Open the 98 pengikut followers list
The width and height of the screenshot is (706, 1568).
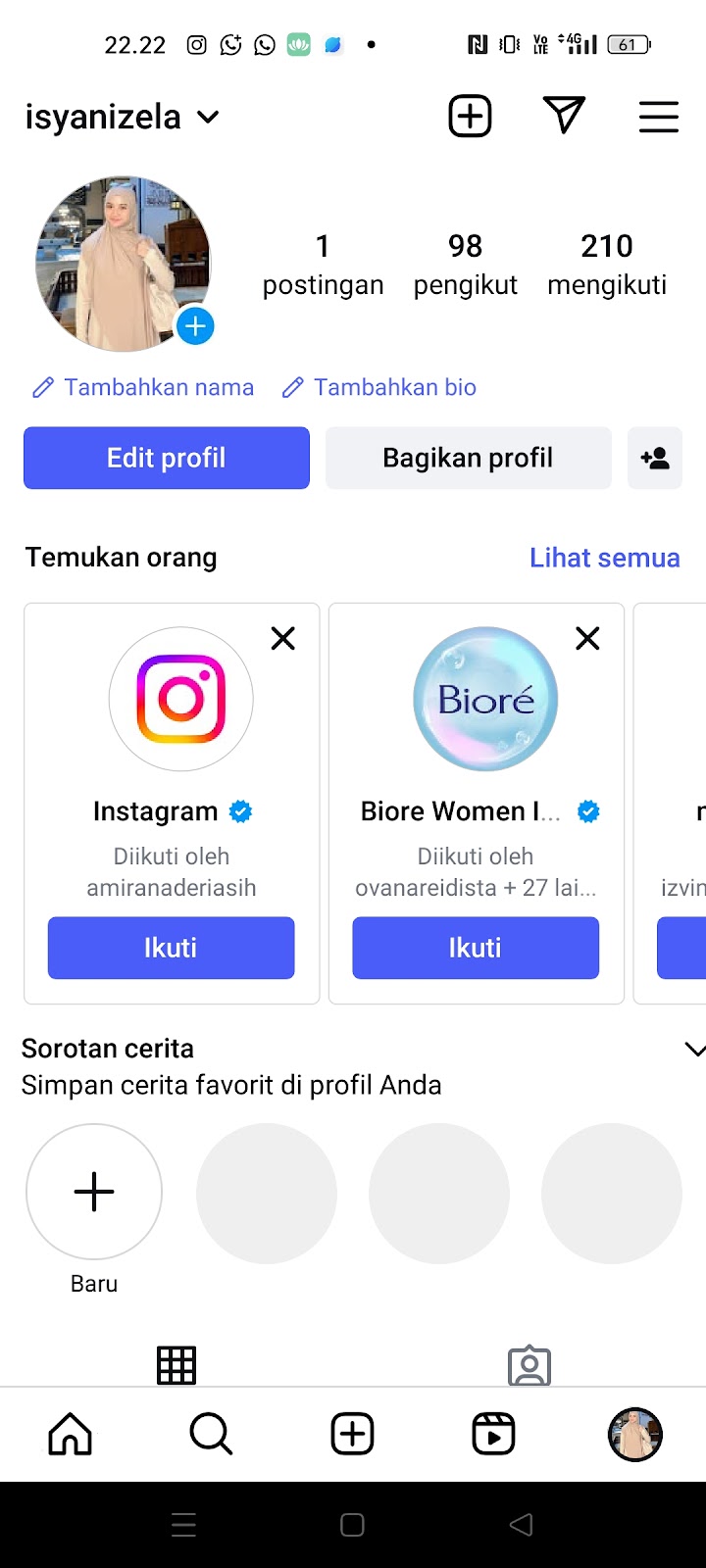465,264
